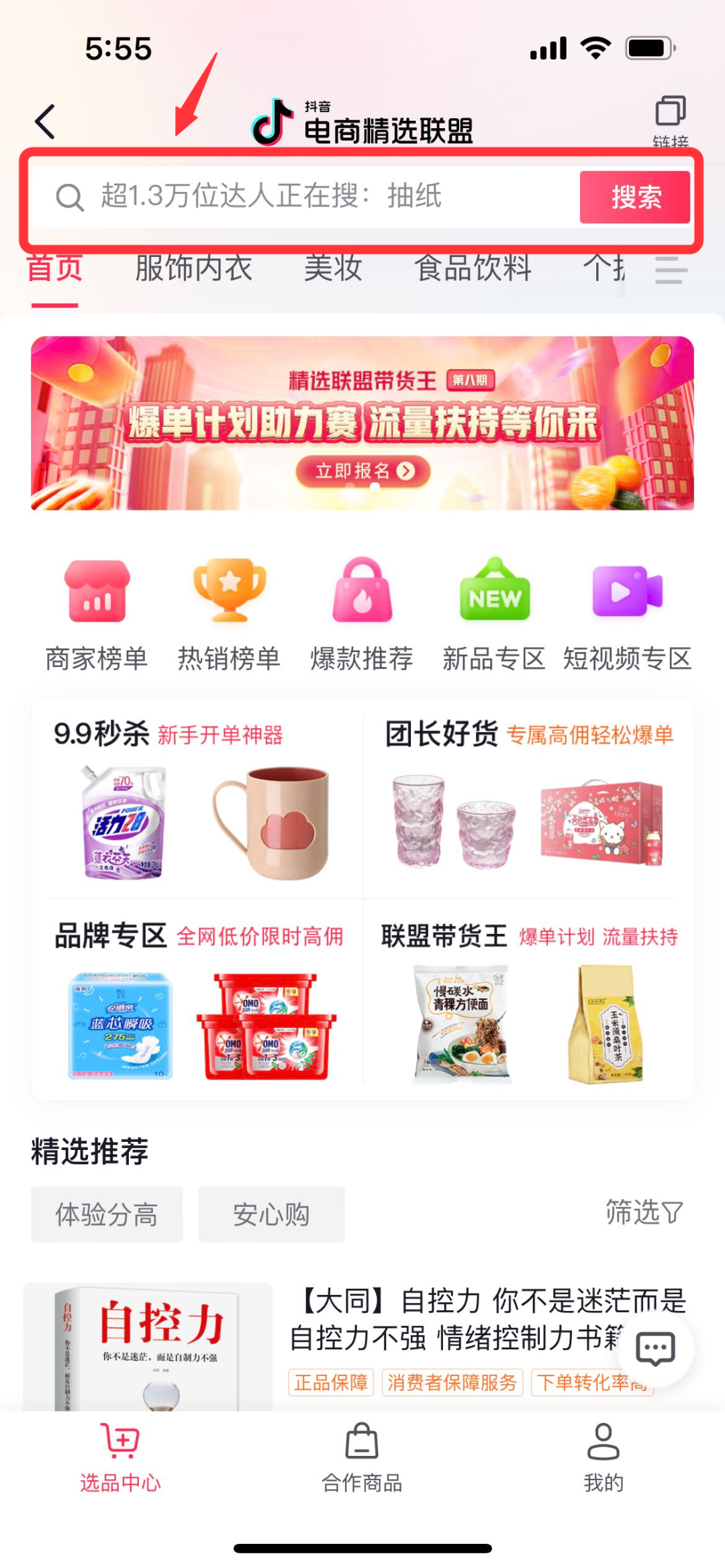Open the 筛选 filter options
Image resolution: width=725 pixels, height=1568 pixels.
click(x=643, y=1212)
